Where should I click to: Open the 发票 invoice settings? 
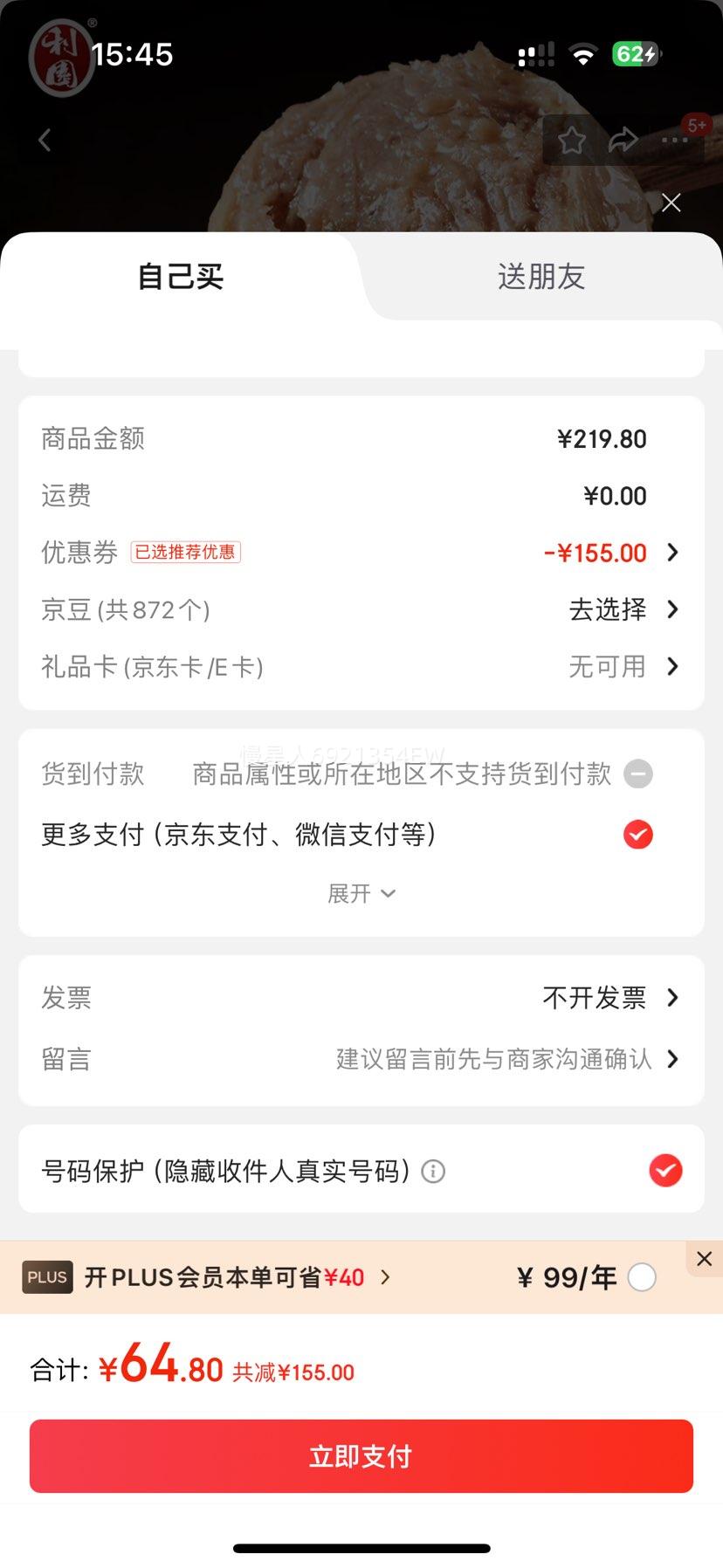point(361,997)
